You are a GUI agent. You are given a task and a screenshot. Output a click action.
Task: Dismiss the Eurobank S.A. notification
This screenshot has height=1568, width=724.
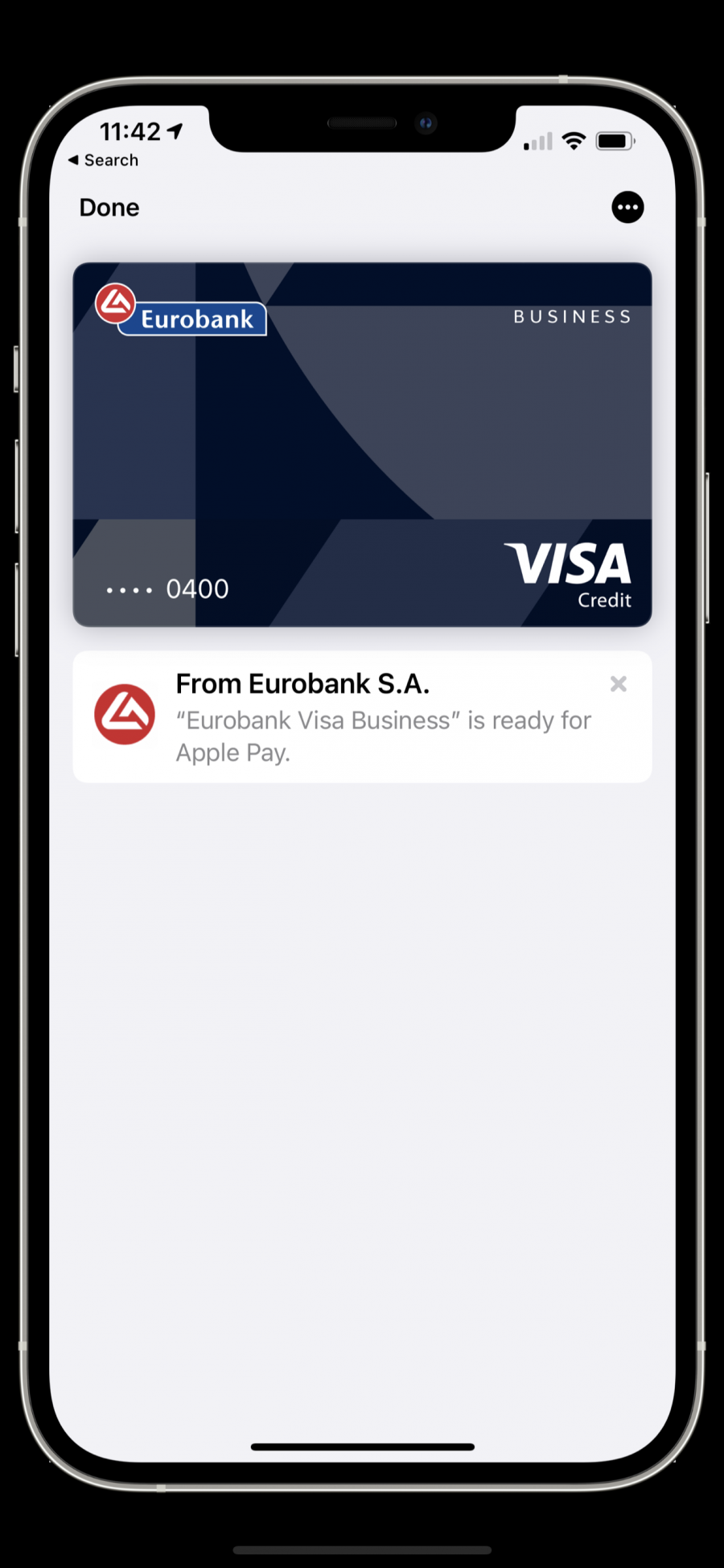click(x=618, y=684)
